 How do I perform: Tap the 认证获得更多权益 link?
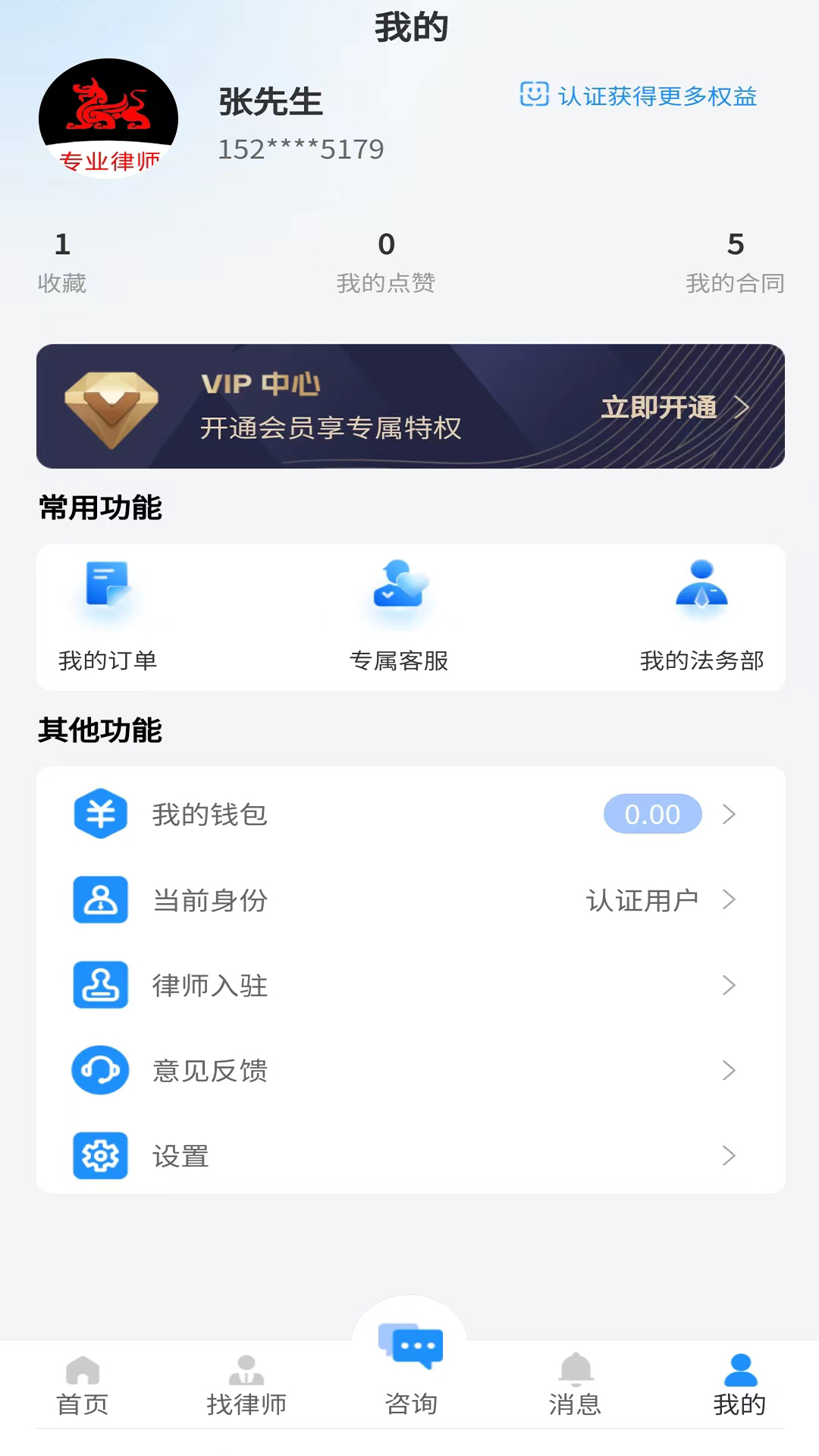(639, 96)
